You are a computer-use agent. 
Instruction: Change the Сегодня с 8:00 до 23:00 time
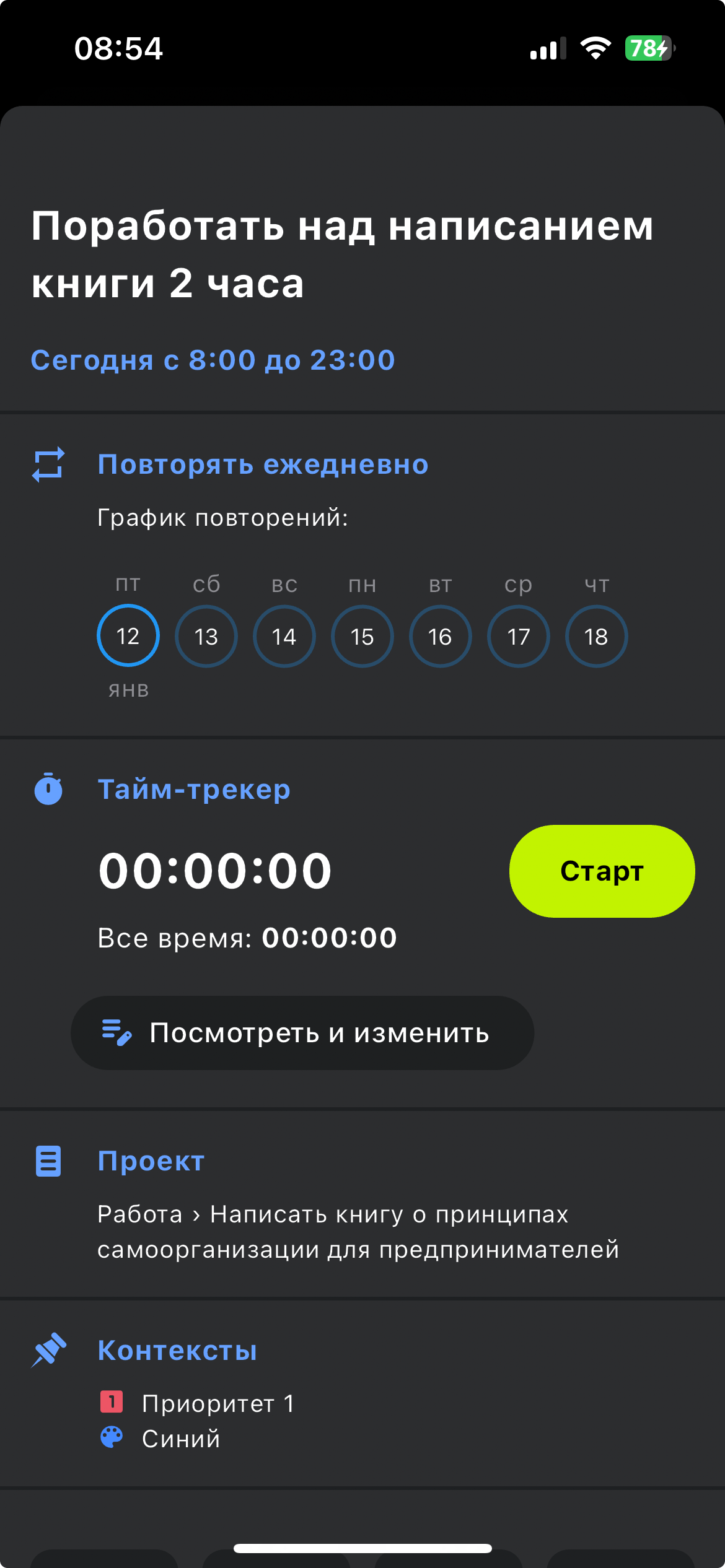point(213,360)
